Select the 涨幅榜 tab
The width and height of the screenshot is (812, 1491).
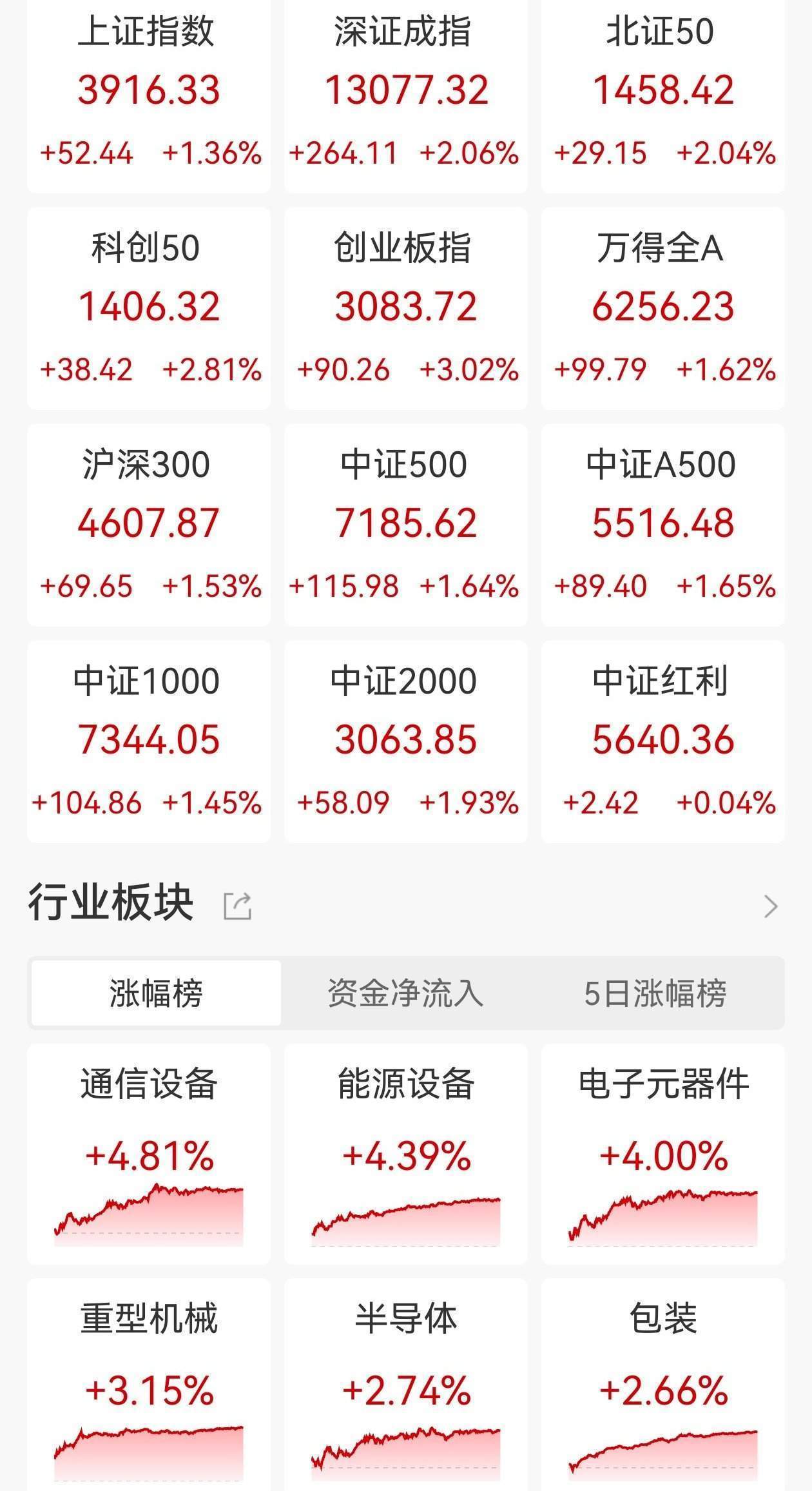pyautogui.click(x=156, y=993)
